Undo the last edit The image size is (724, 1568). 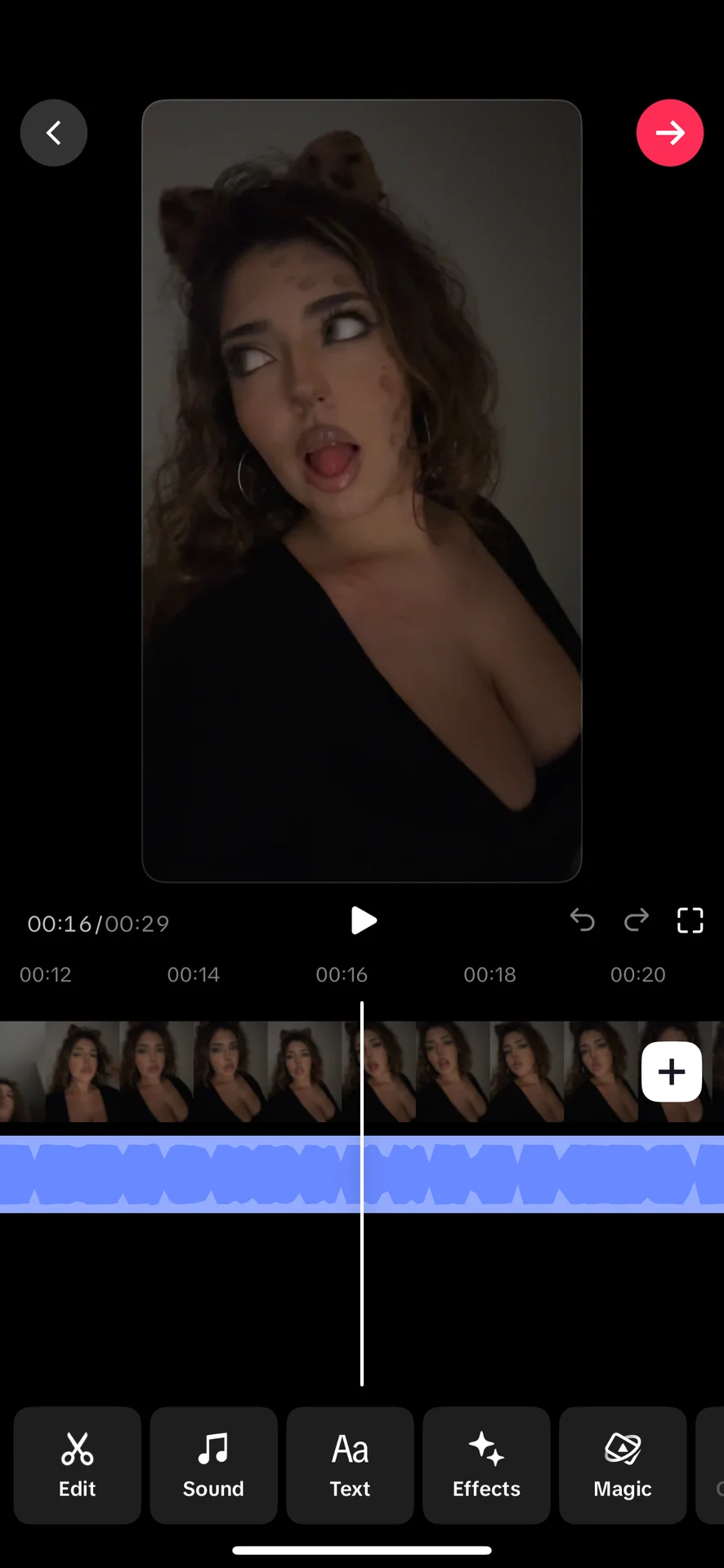[582, 920]
